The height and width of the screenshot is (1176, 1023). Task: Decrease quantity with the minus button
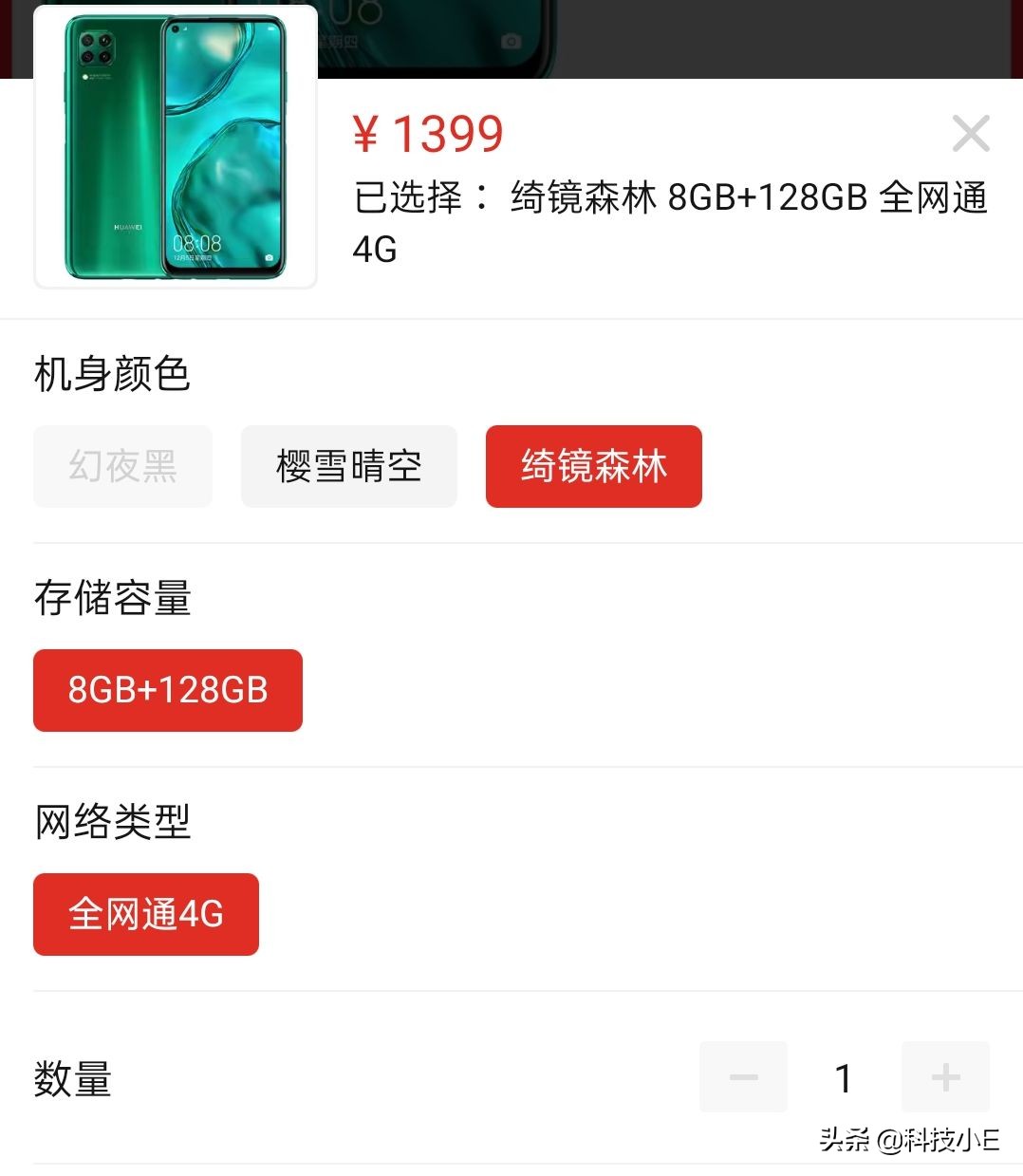point(743,1077)
